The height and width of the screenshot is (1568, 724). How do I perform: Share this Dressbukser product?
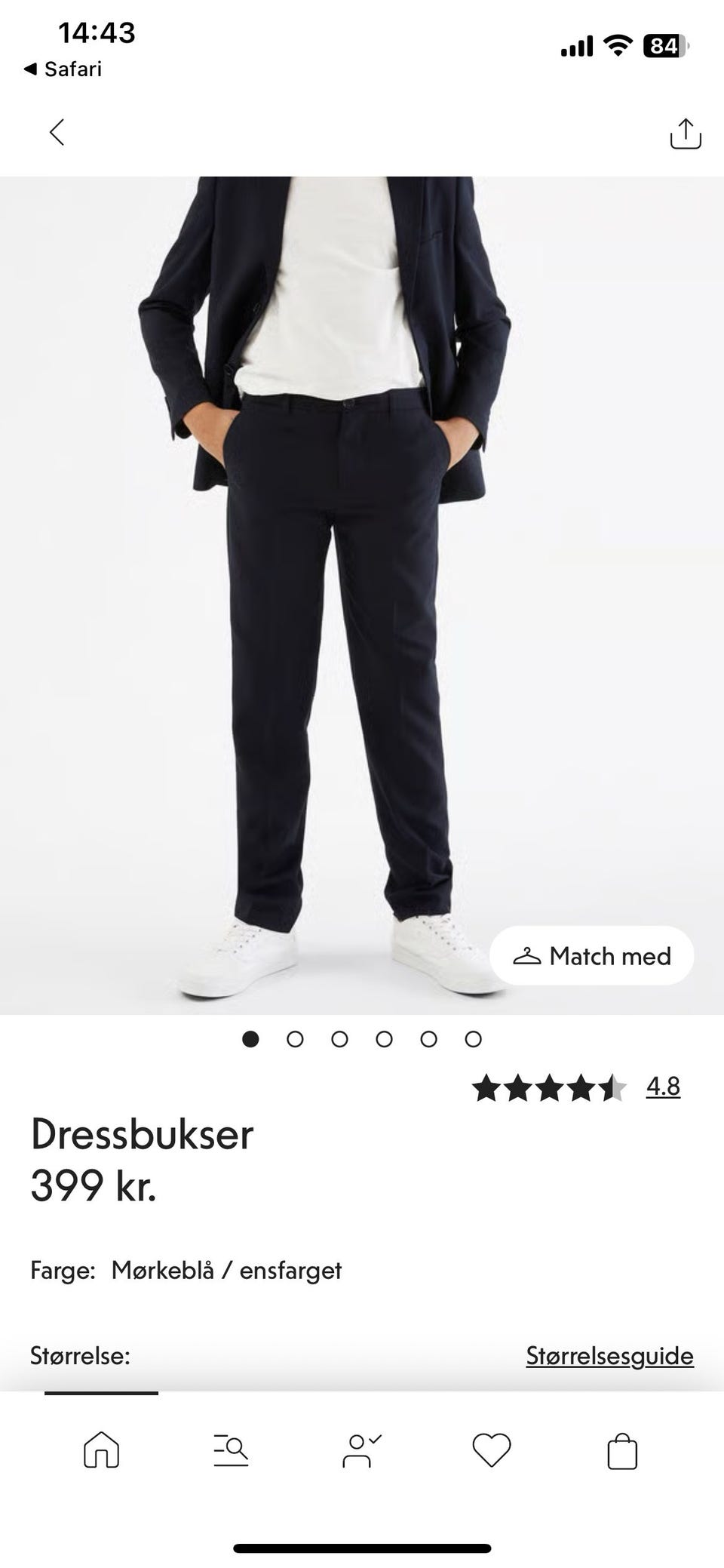(x=685, y=134)
